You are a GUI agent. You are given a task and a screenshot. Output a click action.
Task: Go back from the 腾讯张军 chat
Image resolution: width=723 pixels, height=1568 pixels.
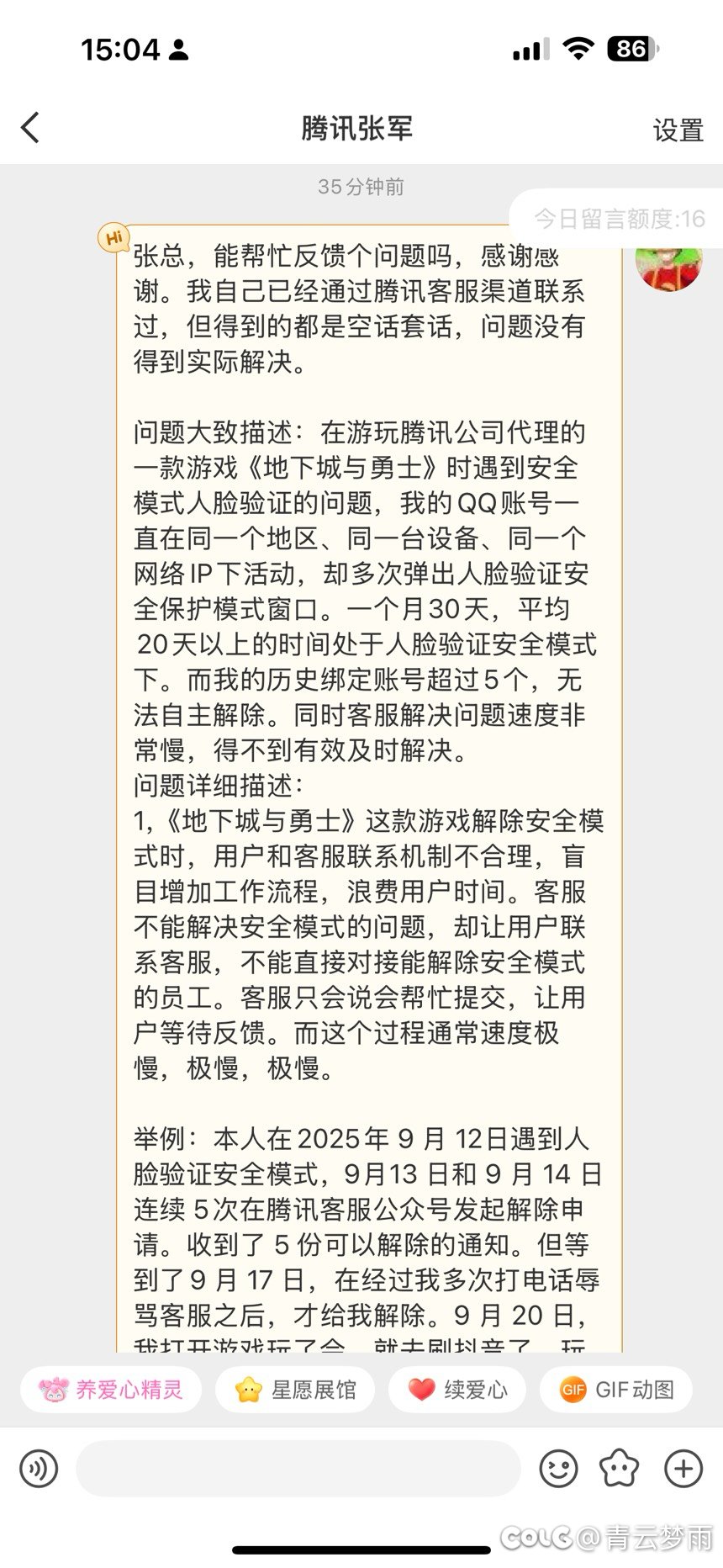coord(30,128)
